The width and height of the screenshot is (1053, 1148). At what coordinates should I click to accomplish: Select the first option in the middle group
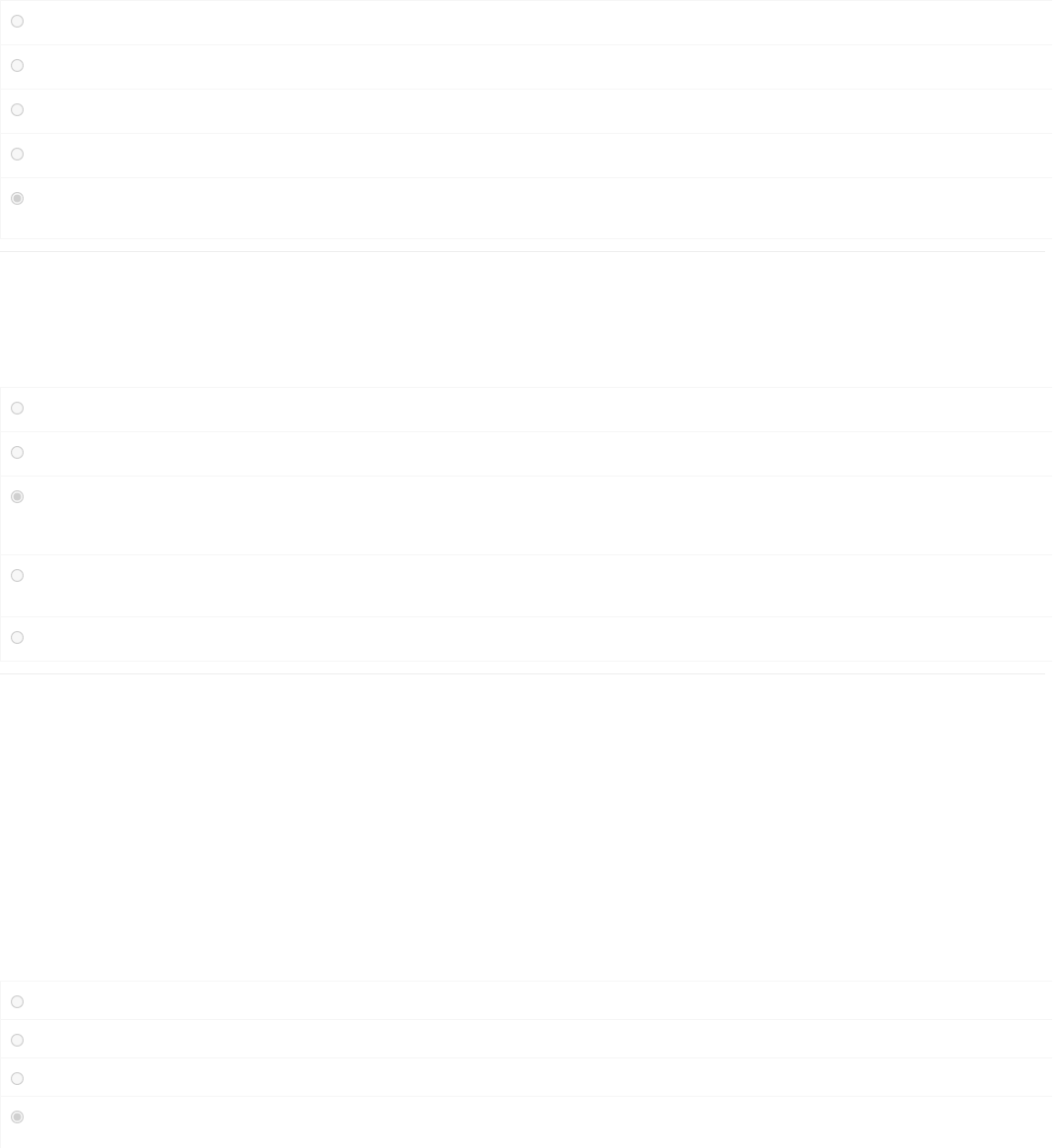coord(17,409)
